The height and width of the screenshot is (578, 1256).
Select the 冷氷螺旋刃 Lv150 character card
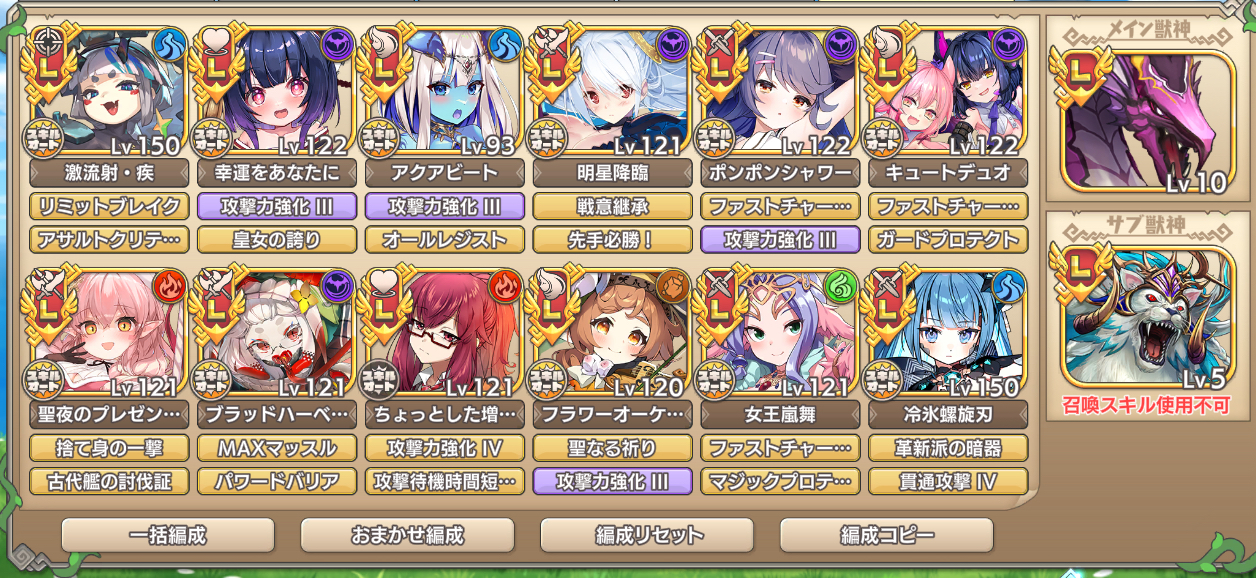948,333
